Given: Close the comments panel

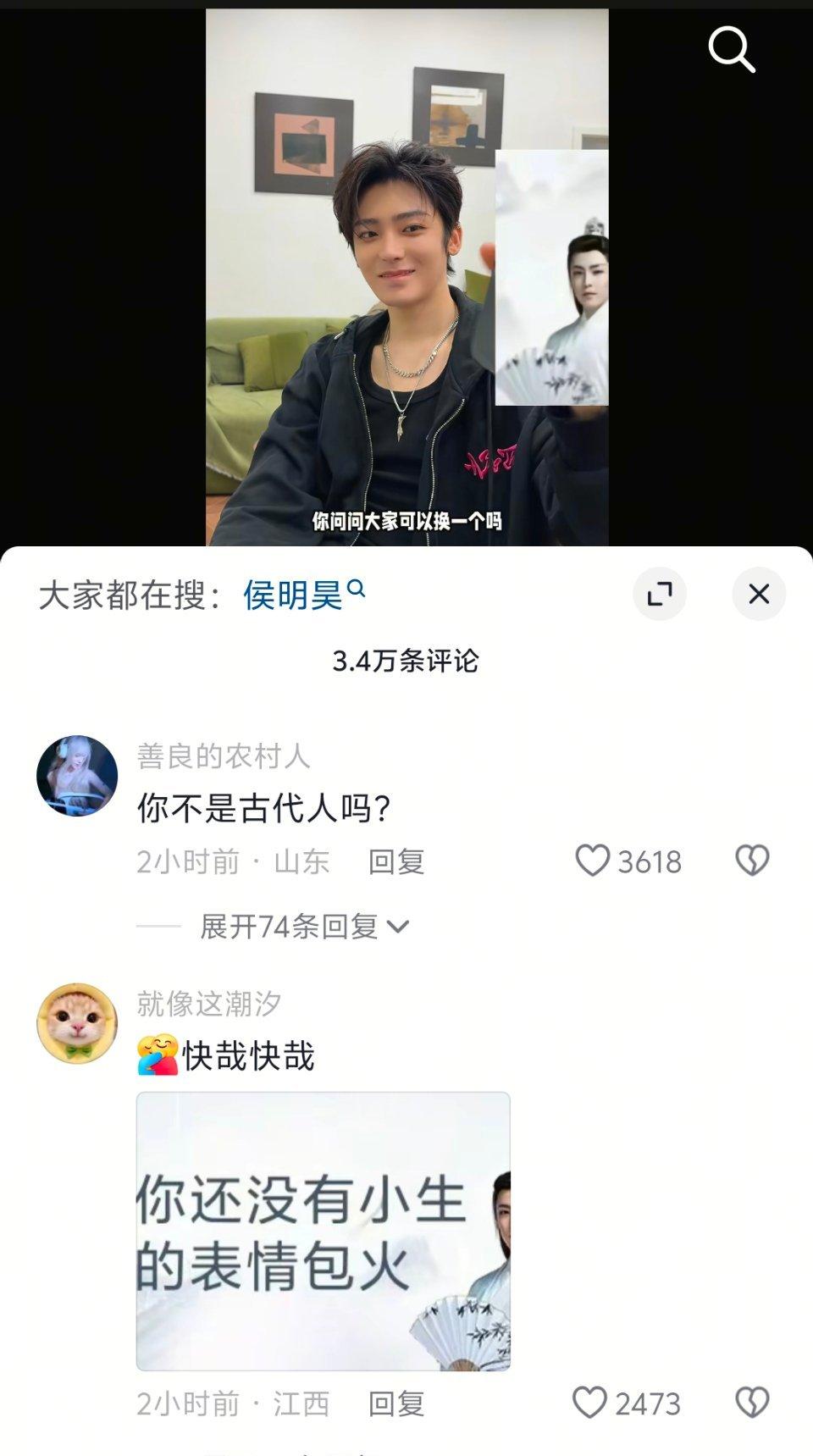Looking at the screenshot, I should (758, 594).
